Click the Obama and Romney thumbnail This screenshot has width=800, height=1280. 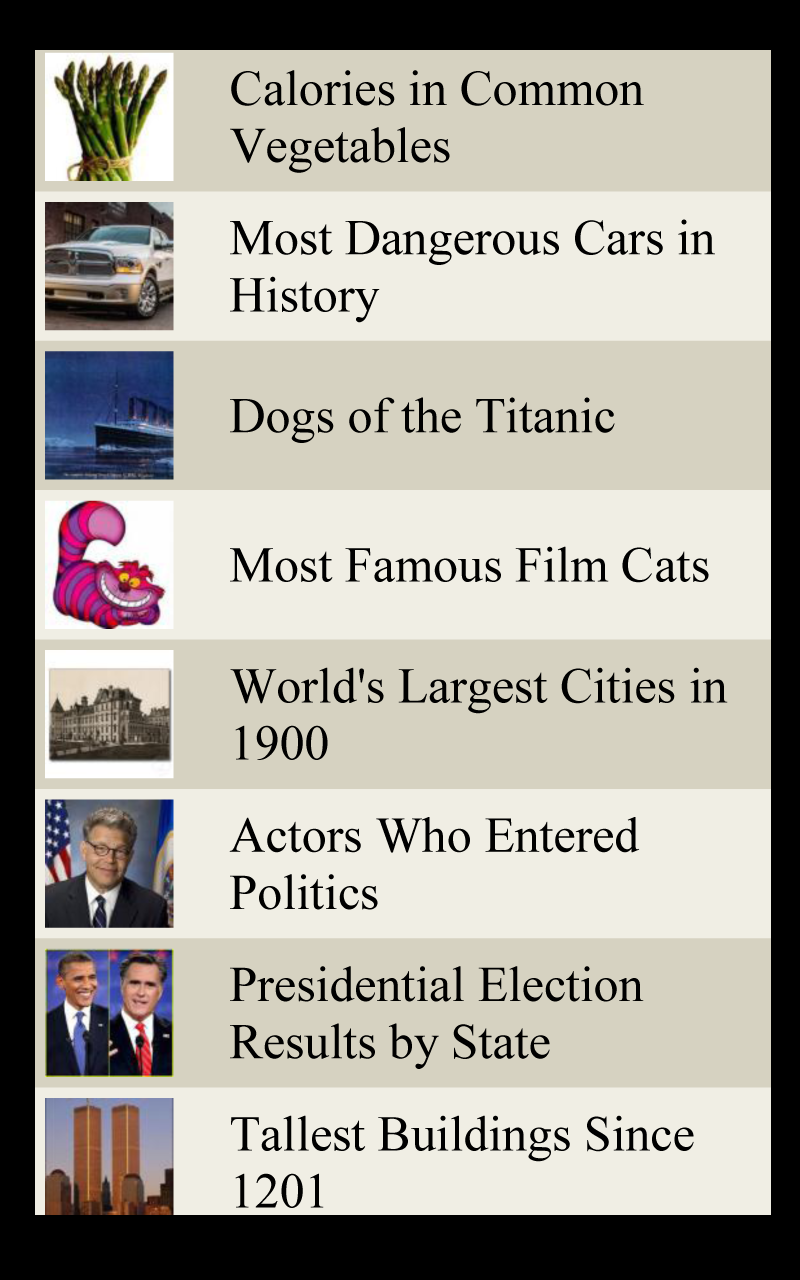pyautogui.click(x=108, y=1010)
